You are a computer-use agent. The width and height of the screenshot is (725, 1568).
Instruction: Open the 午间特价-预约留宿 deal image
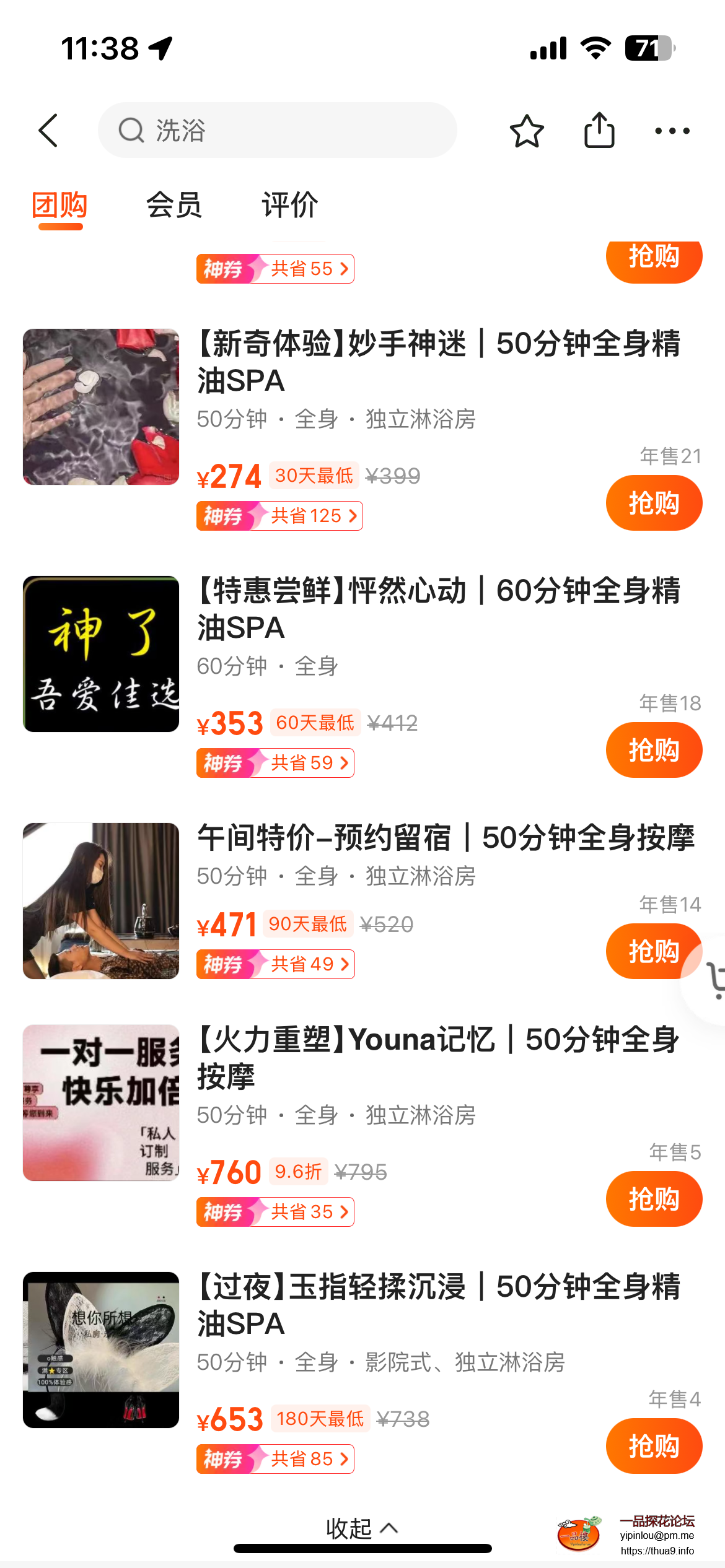tap(101, 901)
